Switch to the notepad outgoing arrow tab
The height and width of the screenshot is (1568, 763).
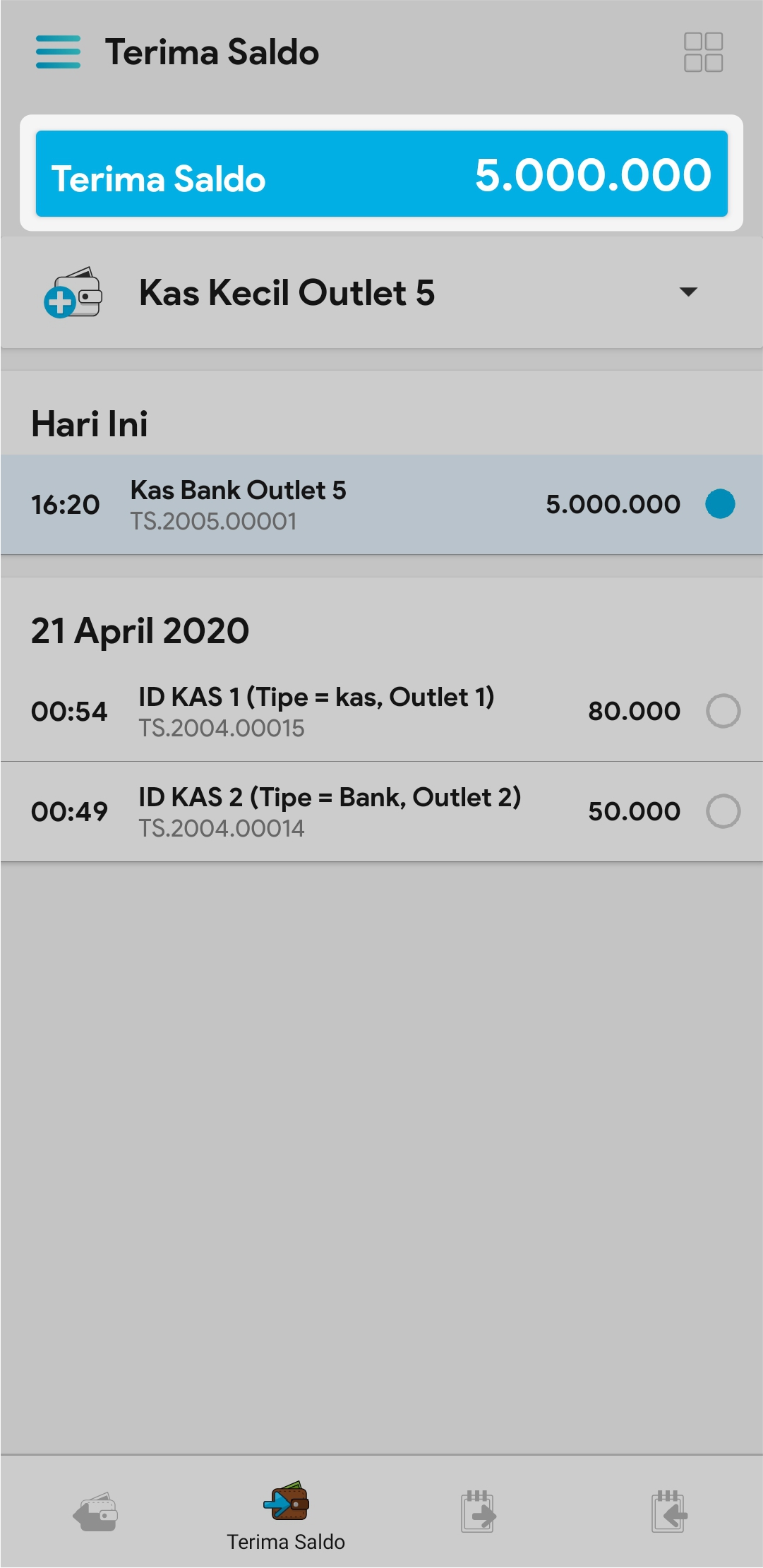pos(478,1512)
